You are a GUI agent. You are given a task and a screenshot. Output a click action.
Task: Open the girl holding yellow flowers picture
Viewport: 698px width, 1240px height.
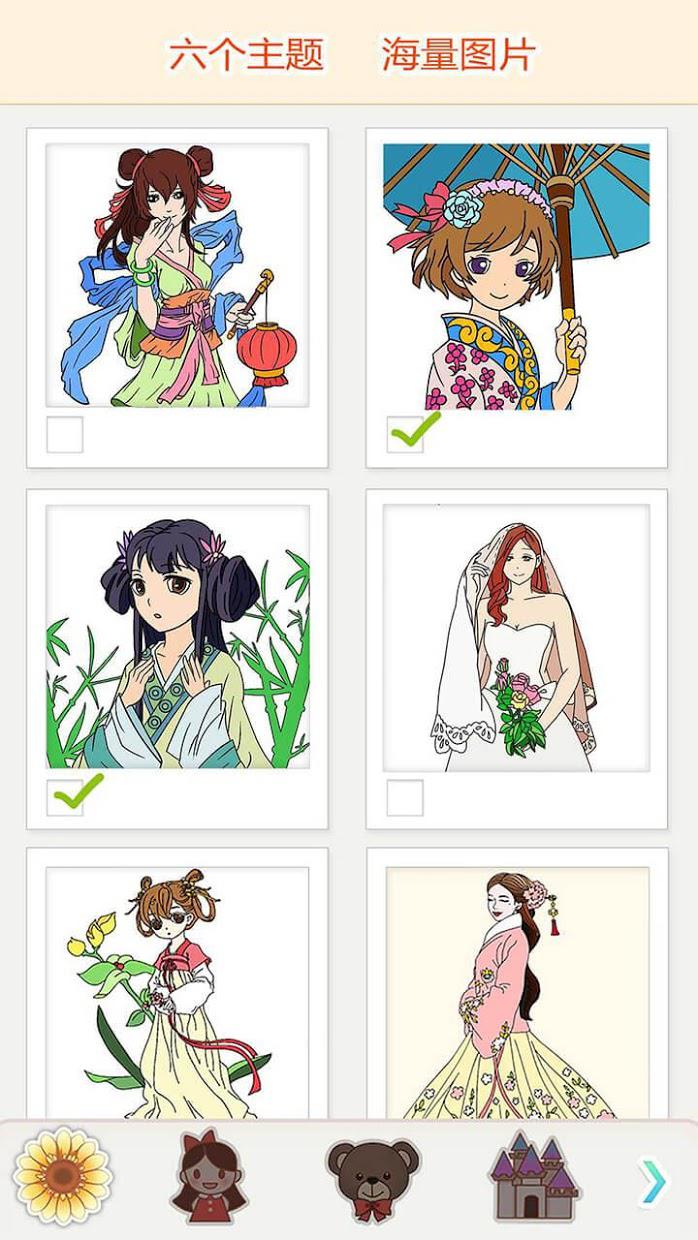pos(177,990)
